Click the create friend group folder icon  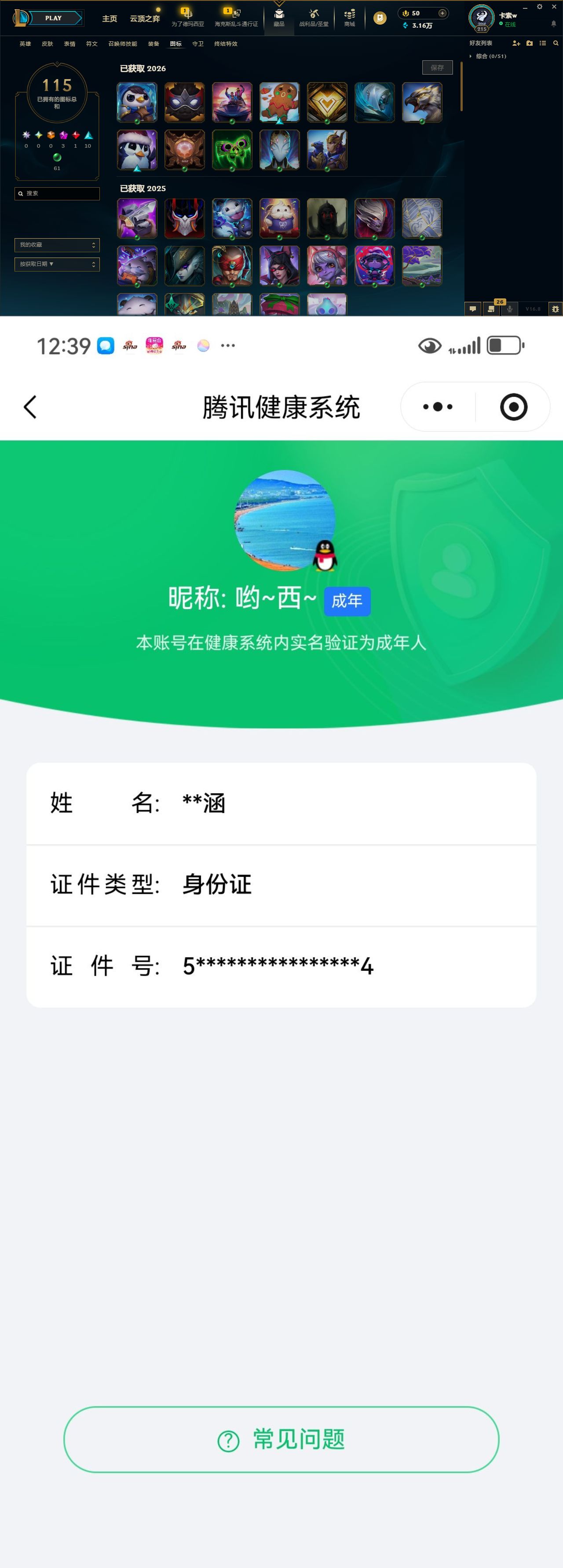530,43
